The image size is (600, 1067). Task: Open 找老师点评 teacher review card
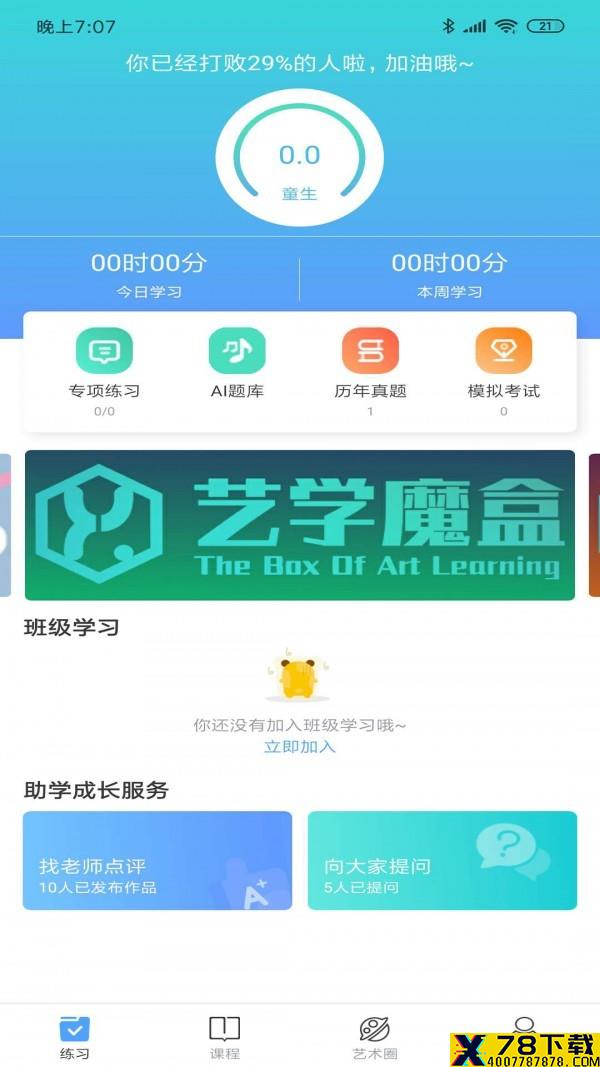tap(158, 861)
